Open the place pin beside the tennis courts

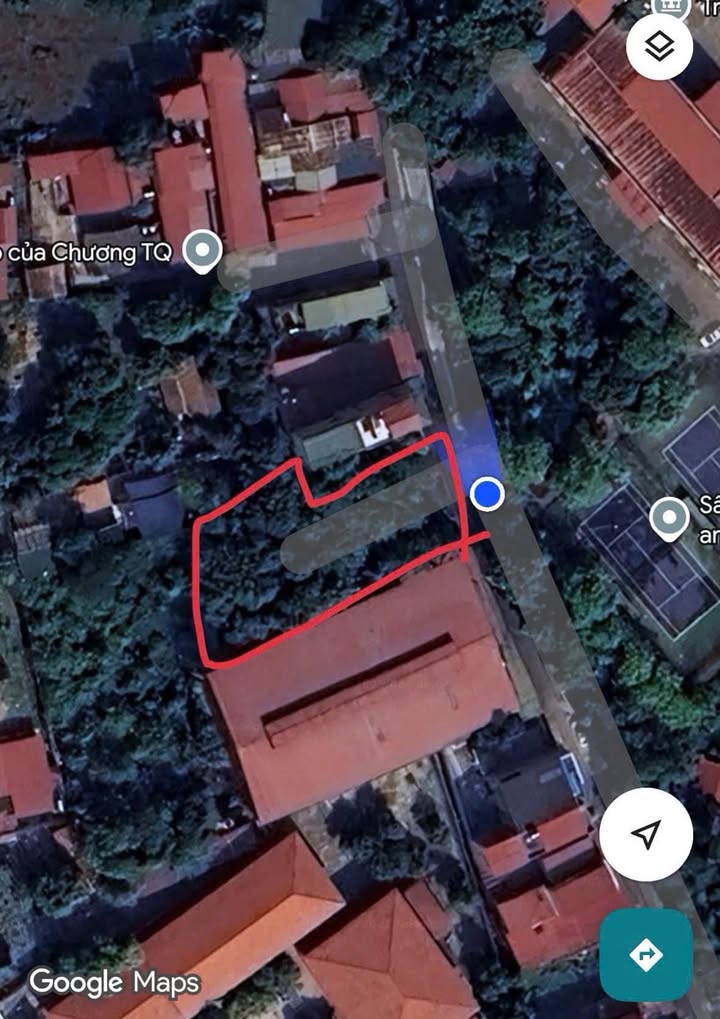[668, 518]
